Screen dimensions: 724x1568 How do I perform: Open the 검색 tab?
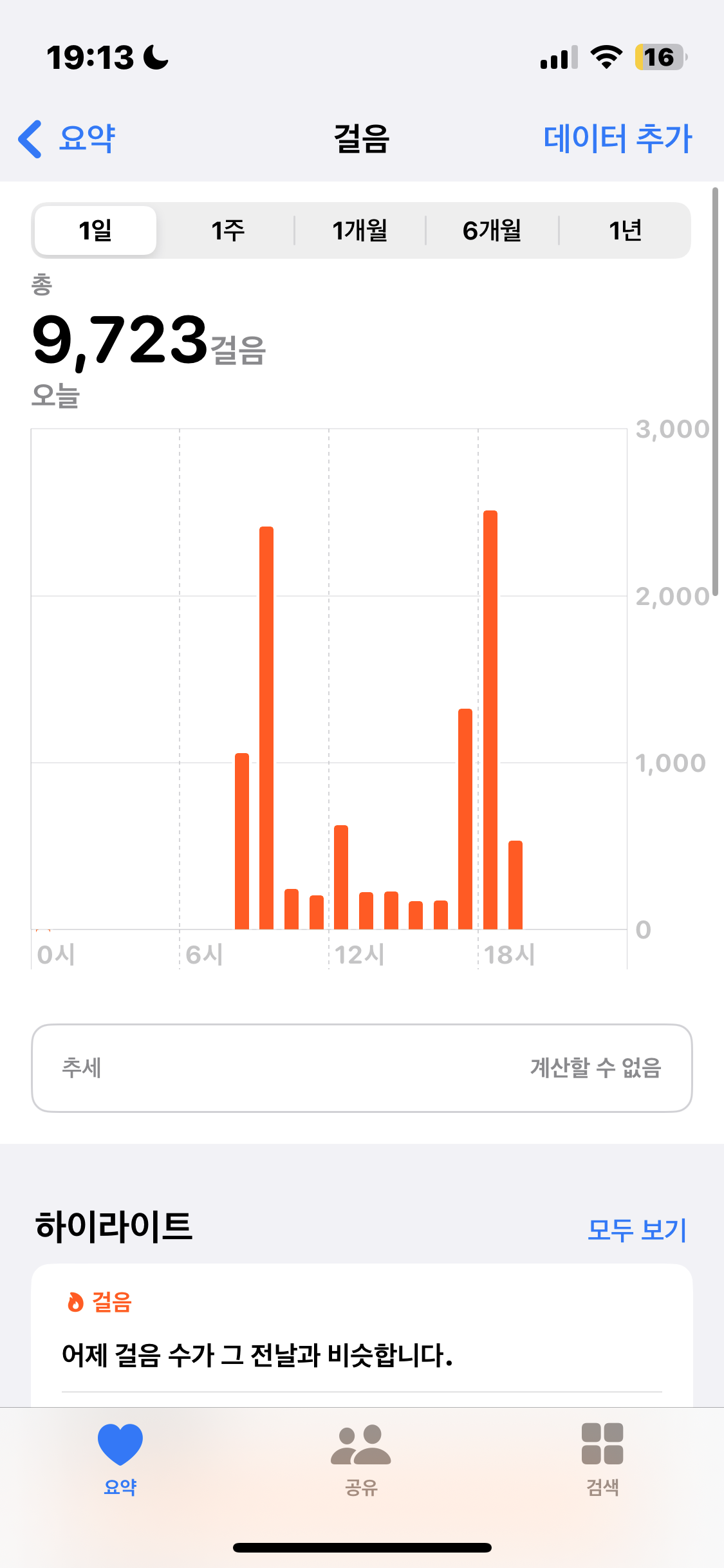click(x=602, y=1459)
